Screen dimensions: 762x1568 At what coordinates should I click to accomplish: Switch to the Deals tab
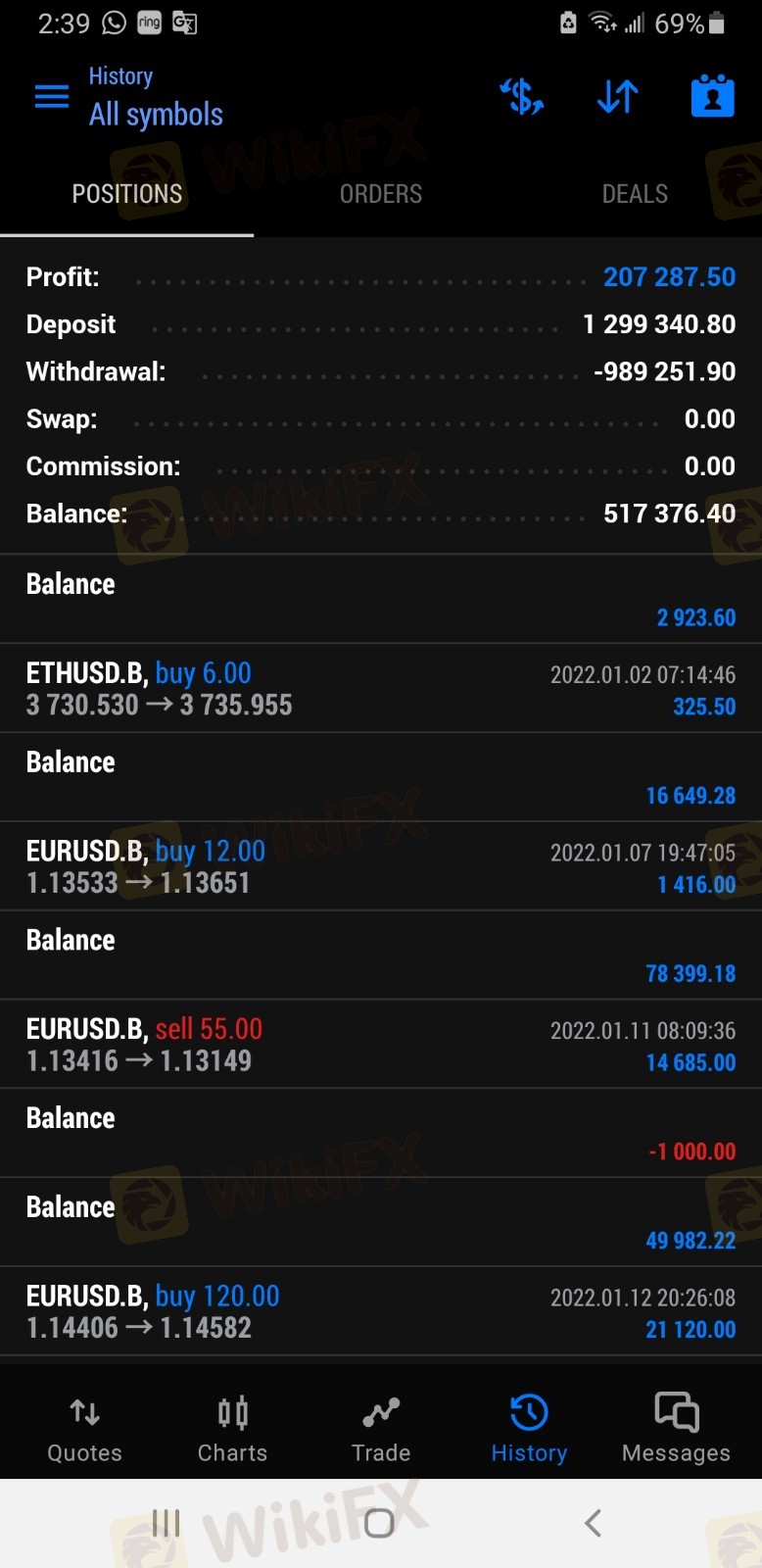[x=635, y=194]
